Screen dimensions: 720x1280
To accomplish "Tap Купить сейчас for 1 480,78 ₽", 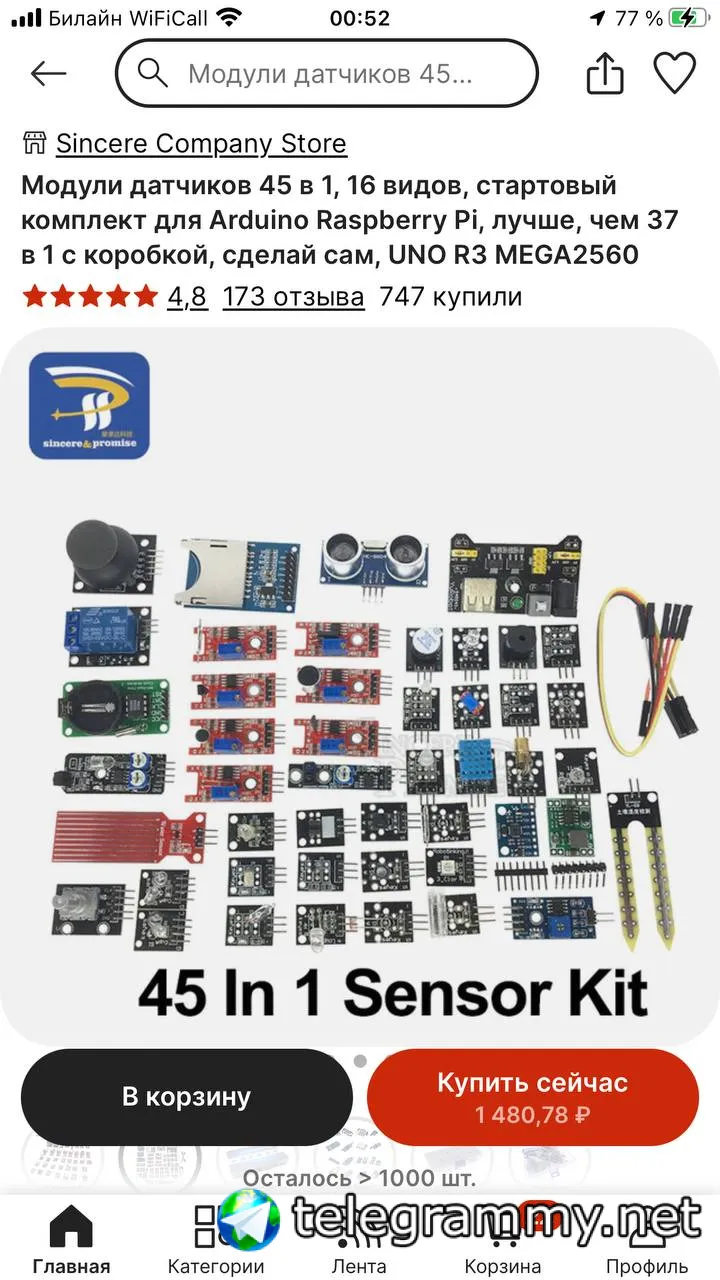I will click(532, 1096).
